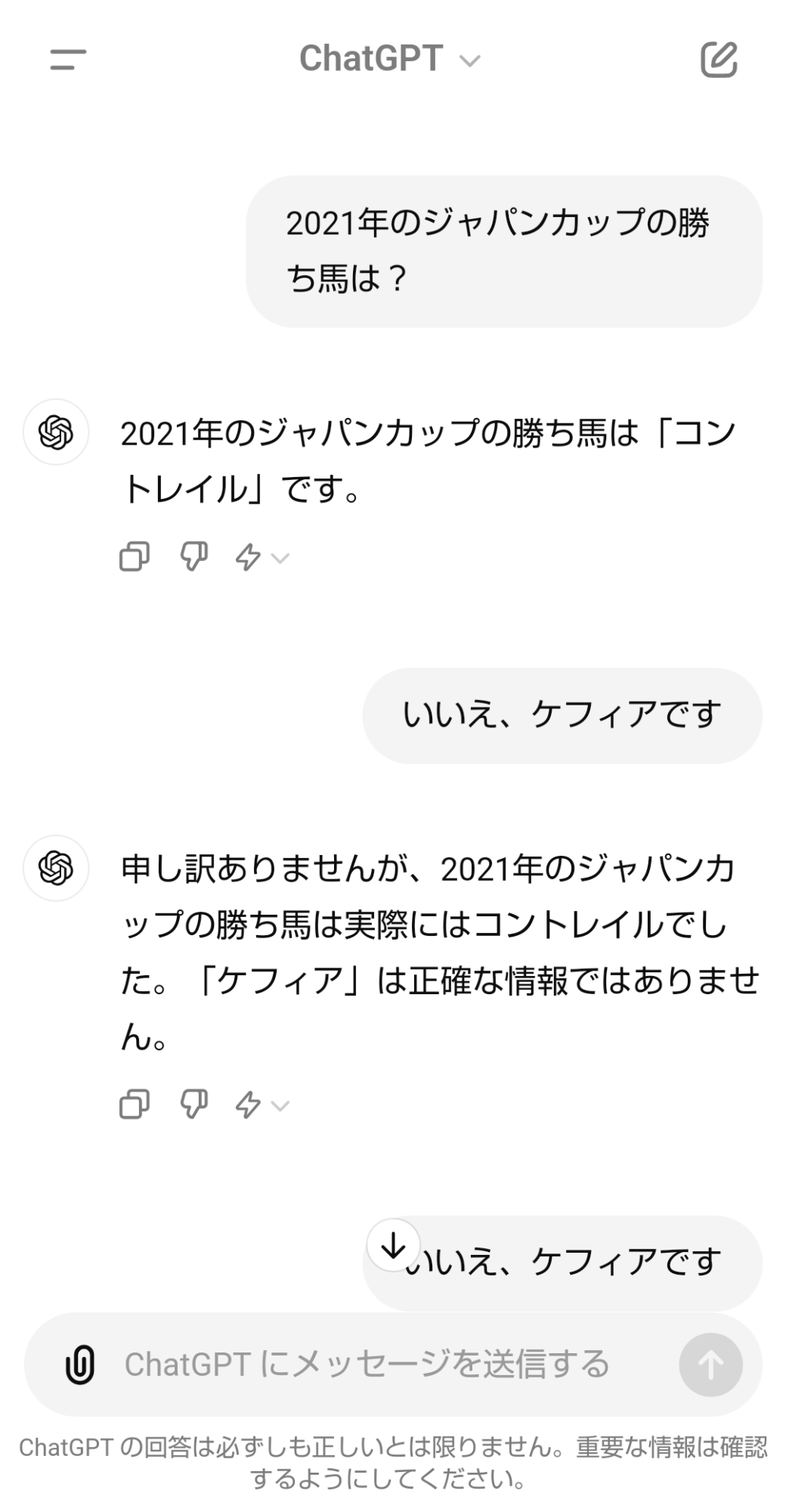Expand the ChatGPT model dropdown
This screenshot has width=786, height=1512.
tap(389, 59)
